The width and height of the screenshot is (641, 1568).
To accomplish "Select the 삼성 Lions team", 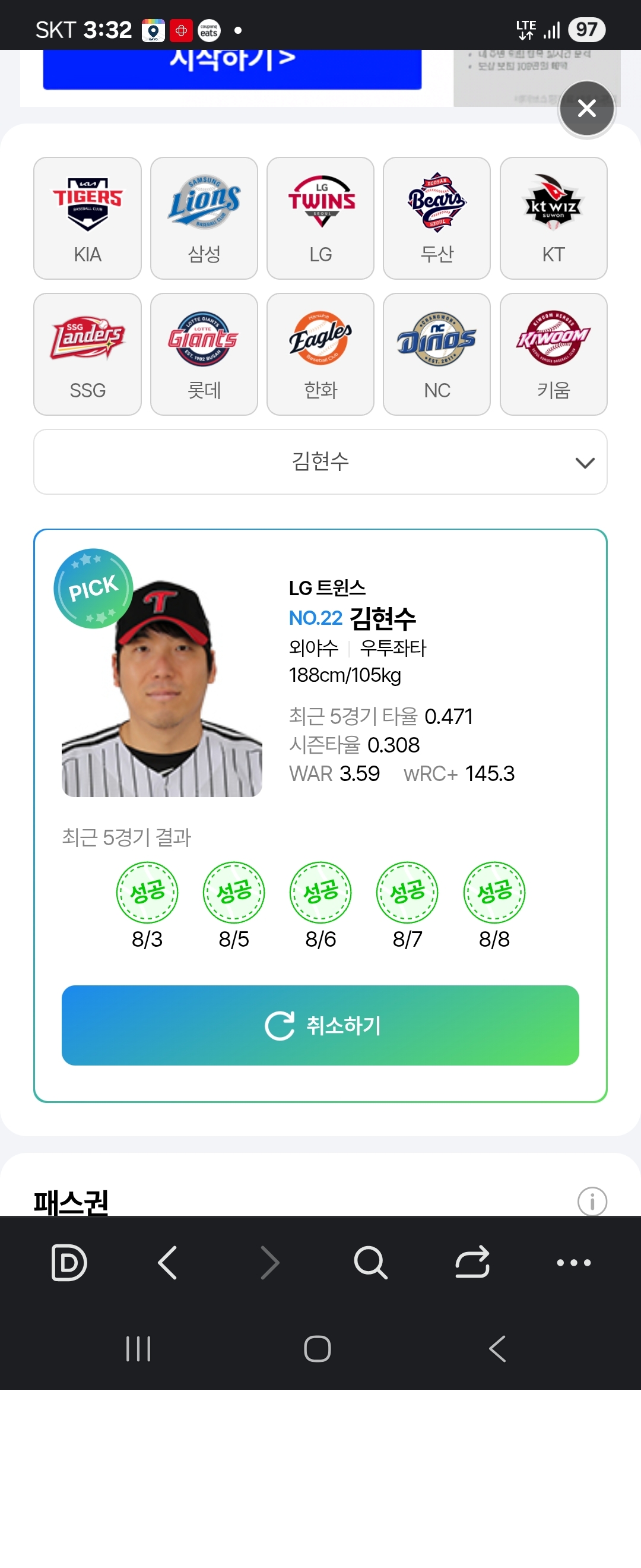I will pos(204,218).
